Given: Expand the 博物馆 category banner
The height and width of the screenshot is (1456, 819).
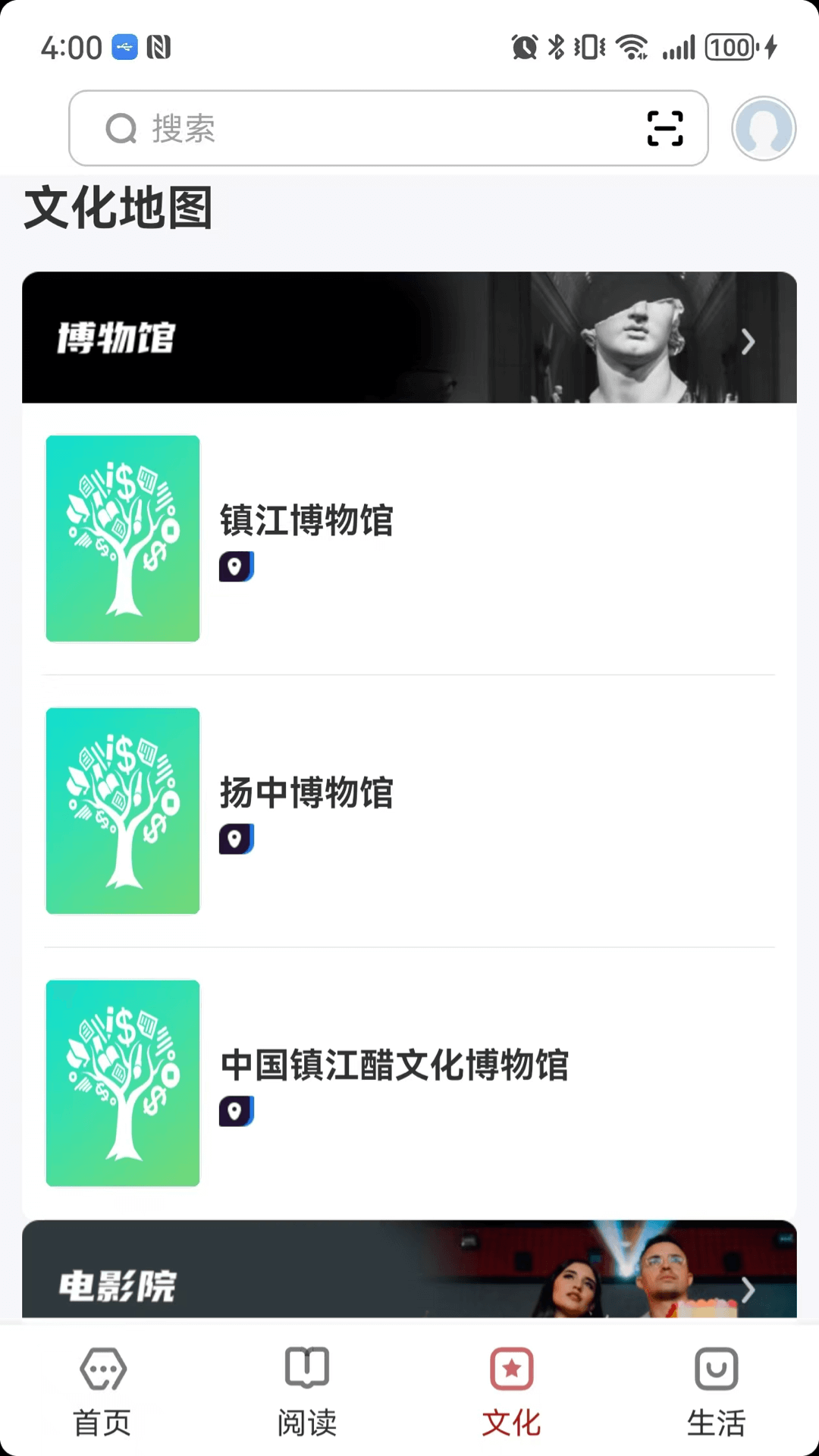Looking at the screenshot, I should pyautogui.click(x=409, y=337).
